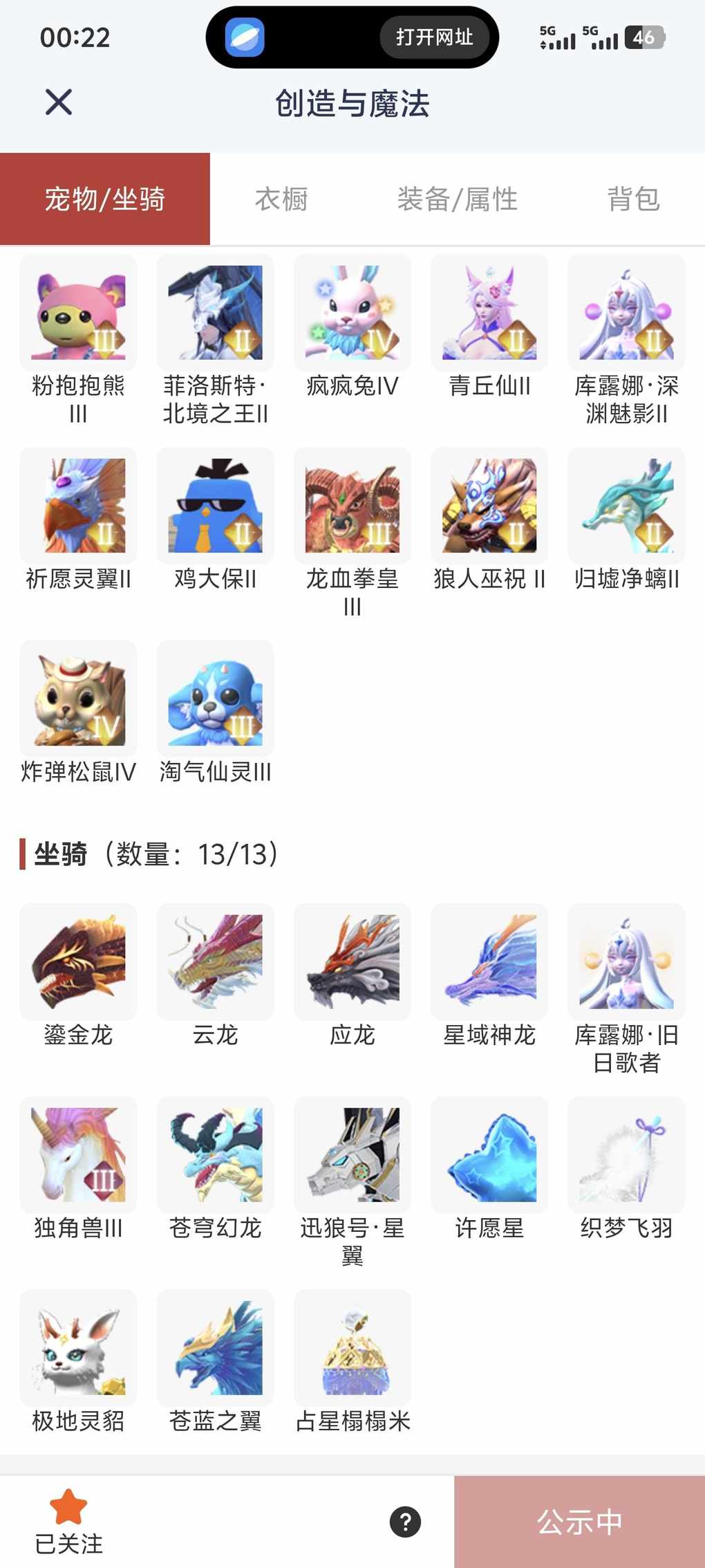Viewport: 705px width, 1568px height.
Task: View the 粉抱抱熊III pet
Action: tap(78, 313)
